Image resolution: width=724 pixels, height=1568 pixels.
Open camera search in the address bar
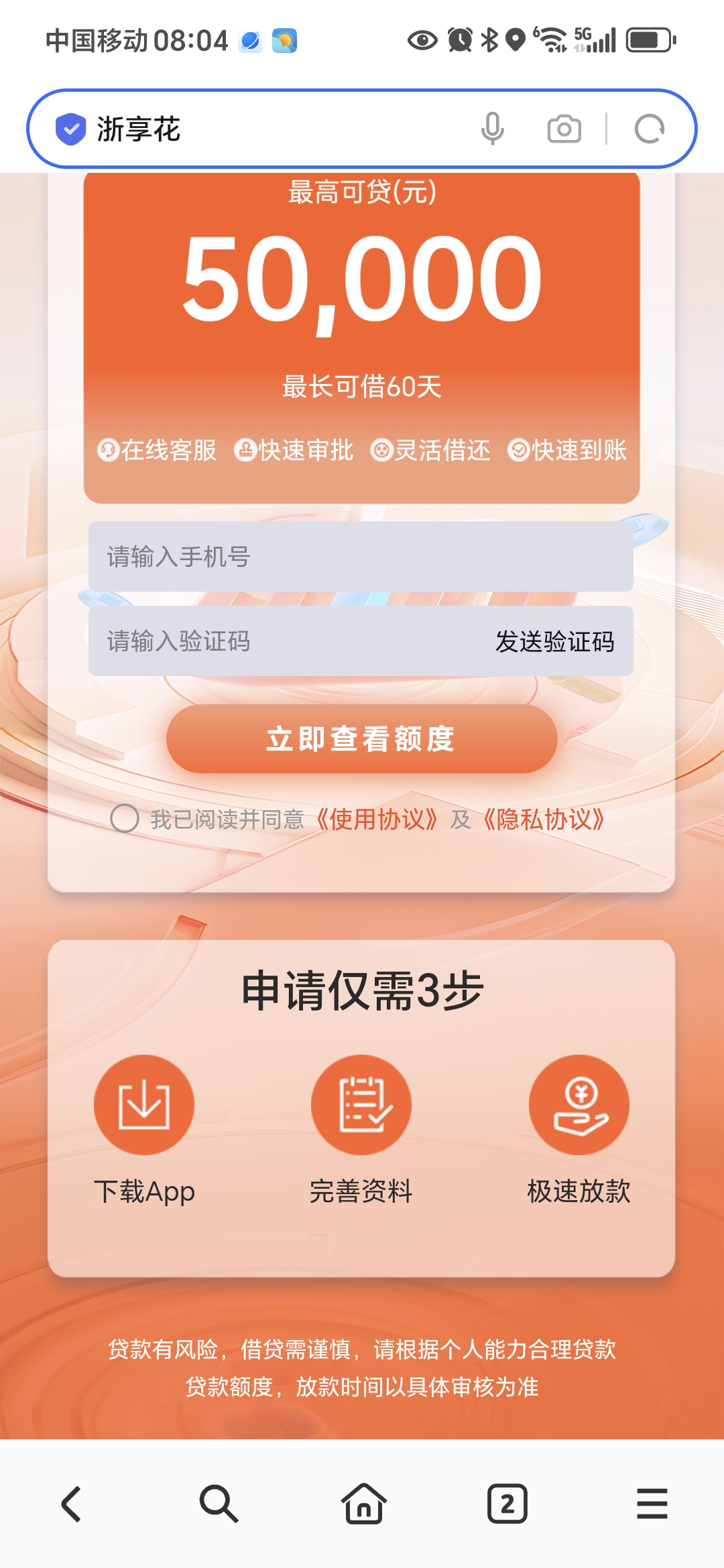click(x=564, y=129)
